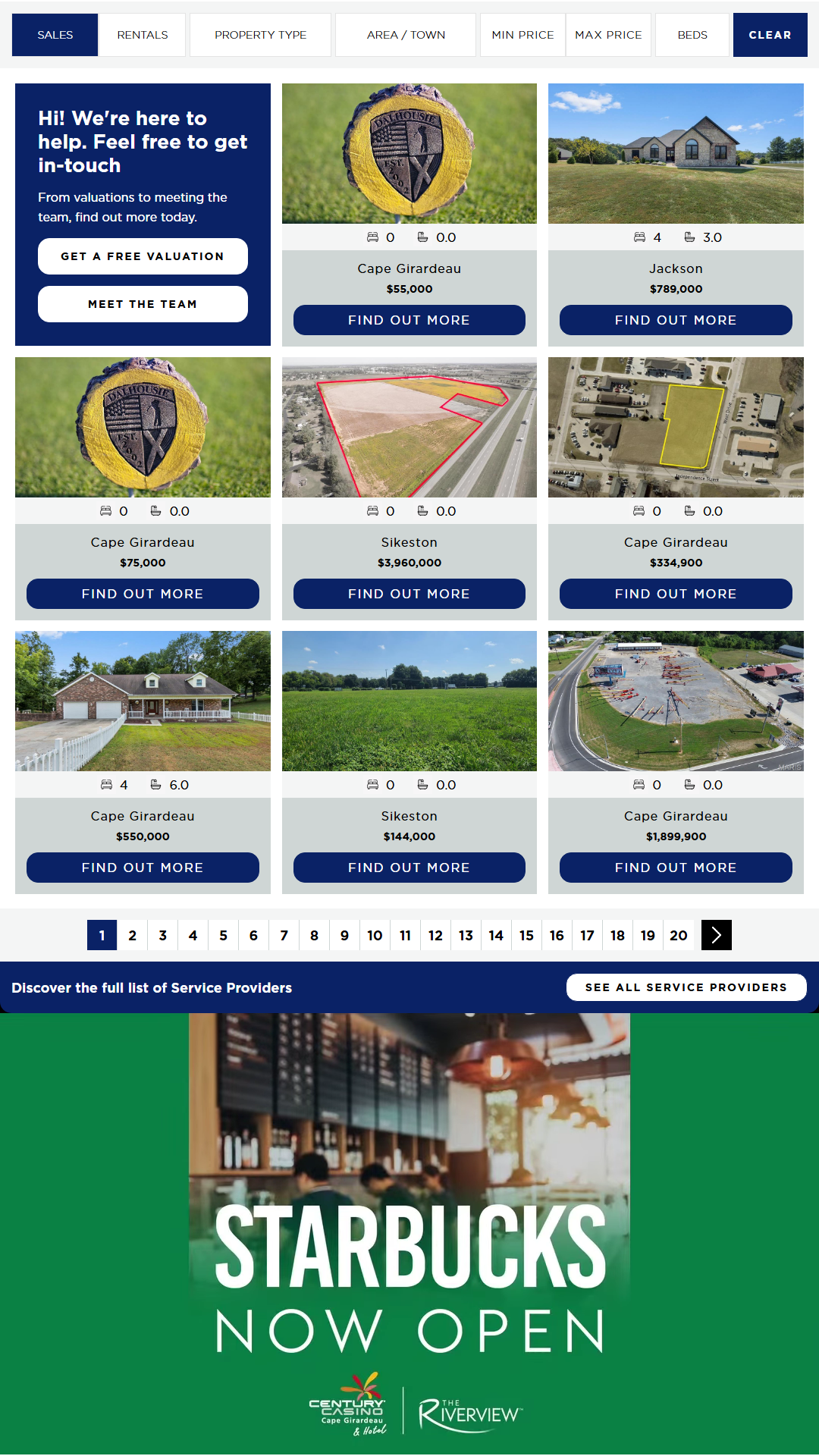Switch to the Rentals tab

143,35
